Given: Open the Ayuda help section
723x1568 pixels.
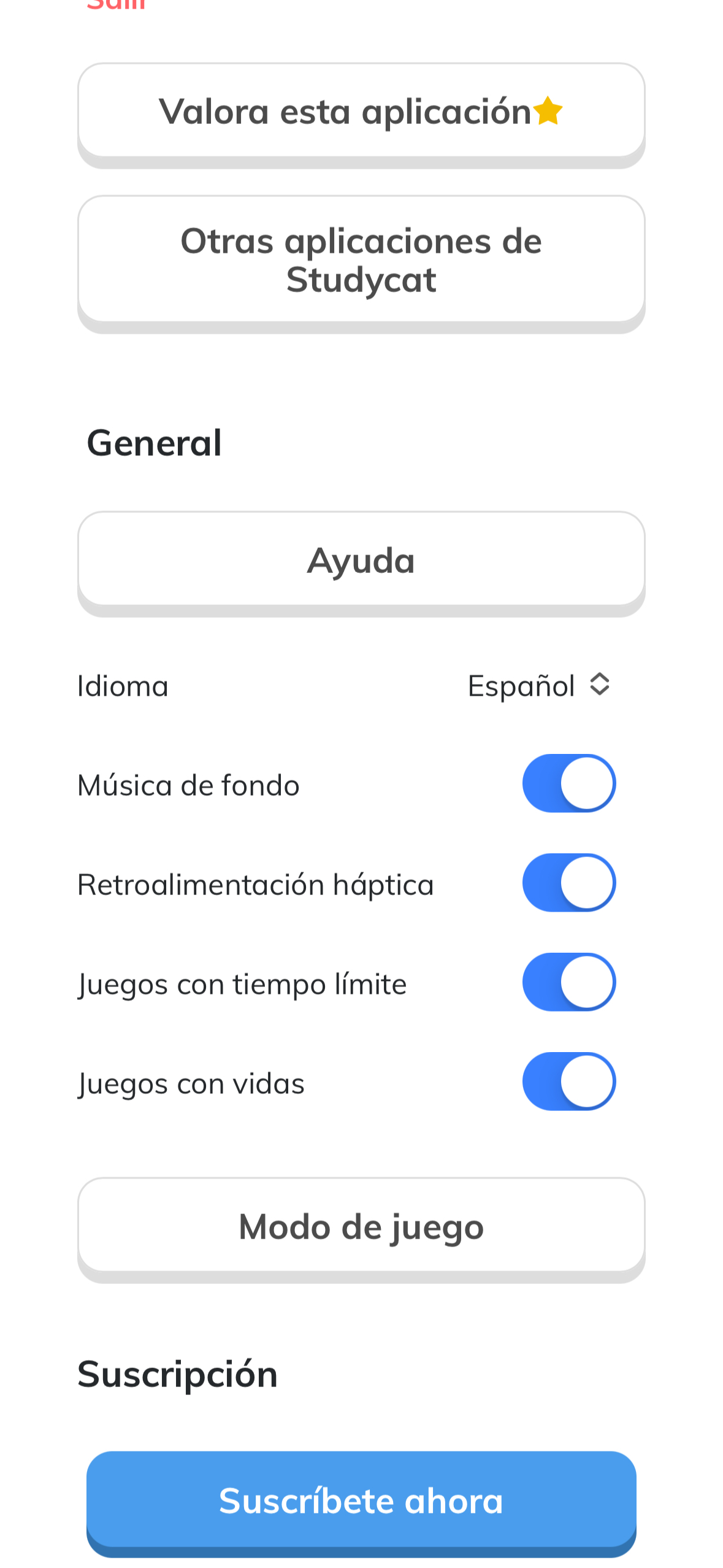Looking at the screenshot, I should (x=361, y=559).
